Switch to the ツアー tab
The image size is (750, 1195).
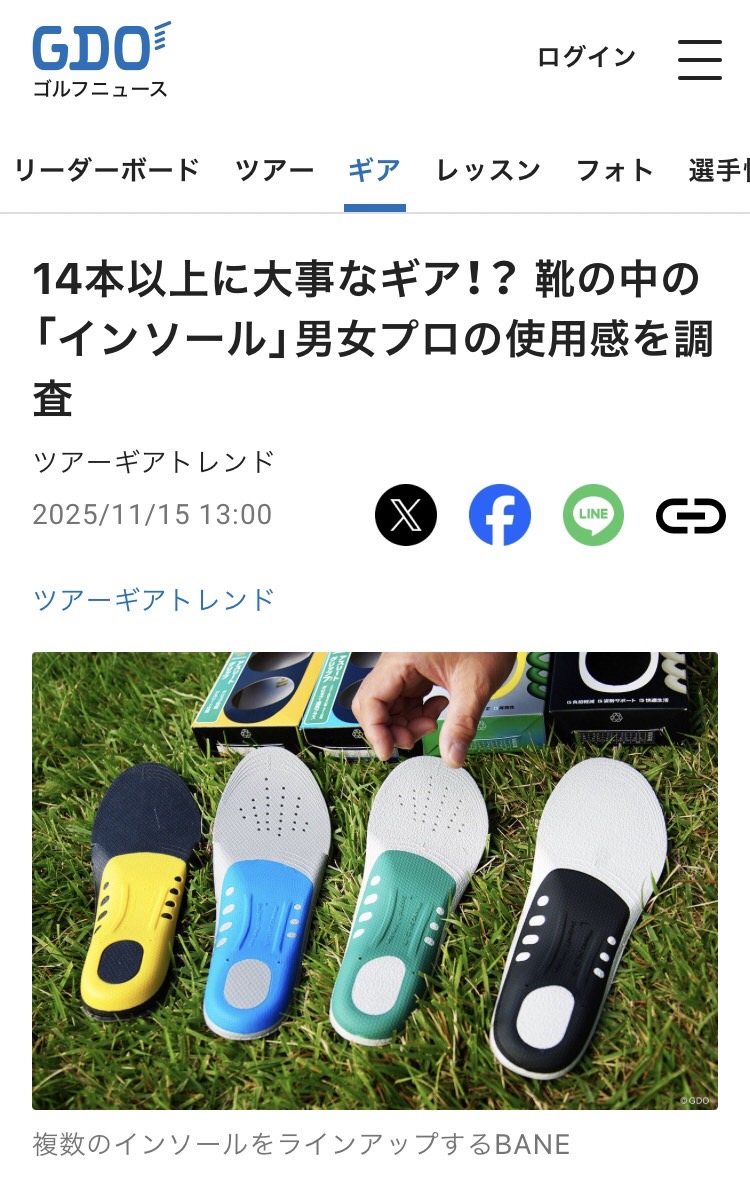(275, 170)
